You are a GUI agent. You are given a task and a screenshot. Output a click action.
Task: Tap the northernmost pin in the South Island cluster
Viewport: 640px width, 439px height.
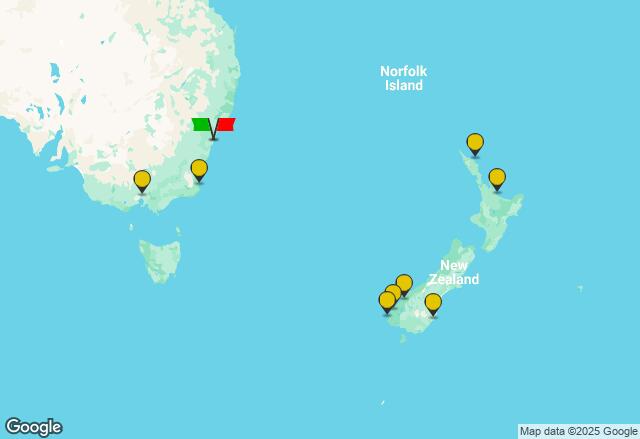coord(404,283)
